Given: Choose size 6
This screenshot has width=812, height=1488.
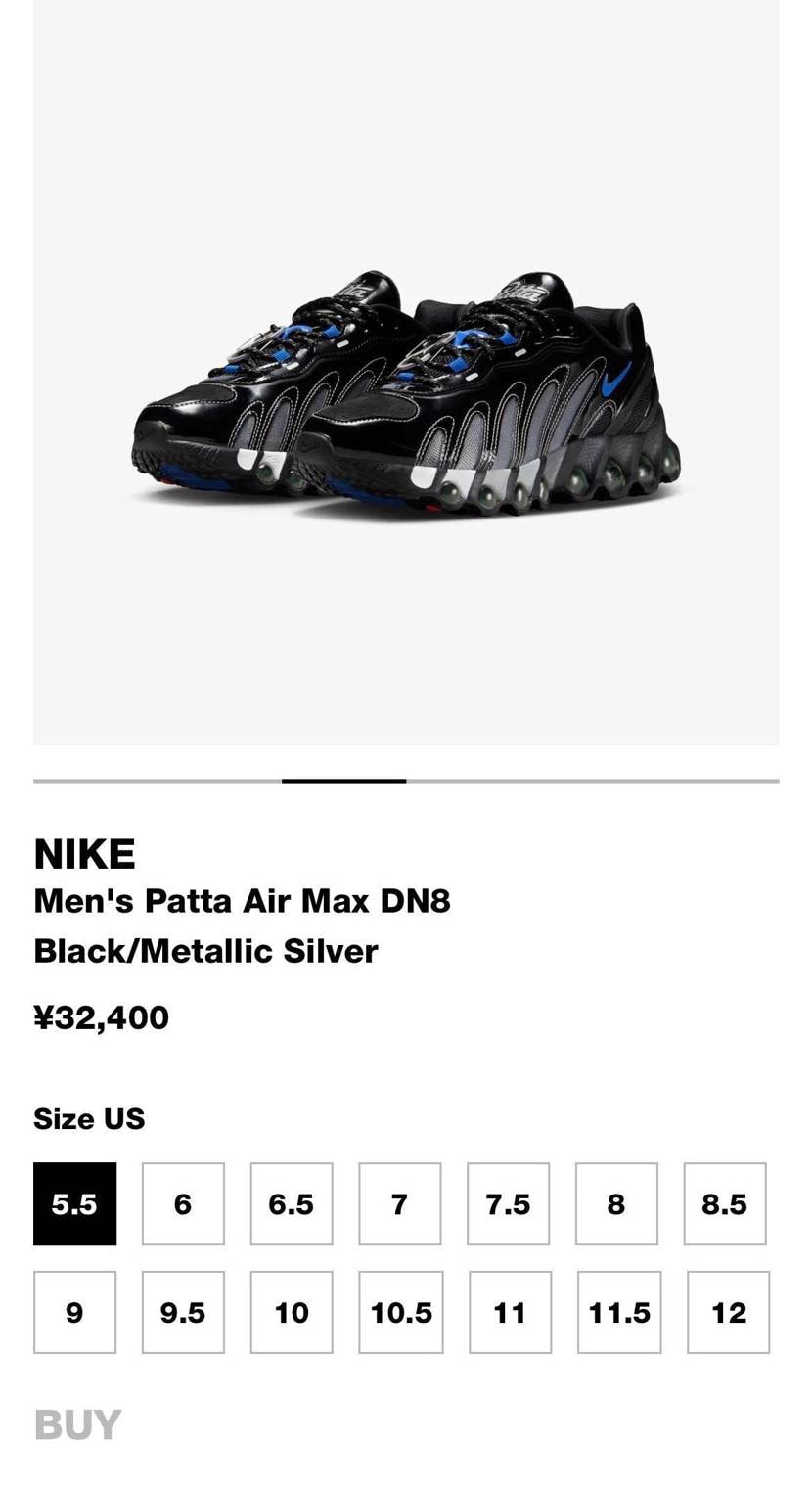Looking at the screenshot, I should pyautogui.click(x=183, y=1203).
